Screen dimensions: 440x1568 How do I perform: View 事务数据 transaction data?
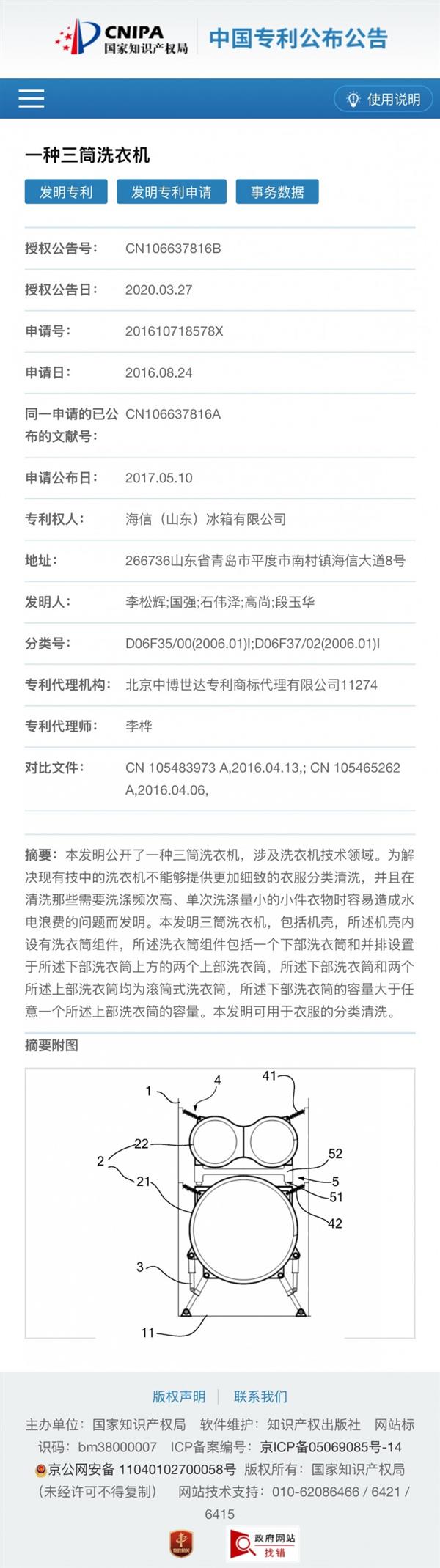tap(276, 192)
